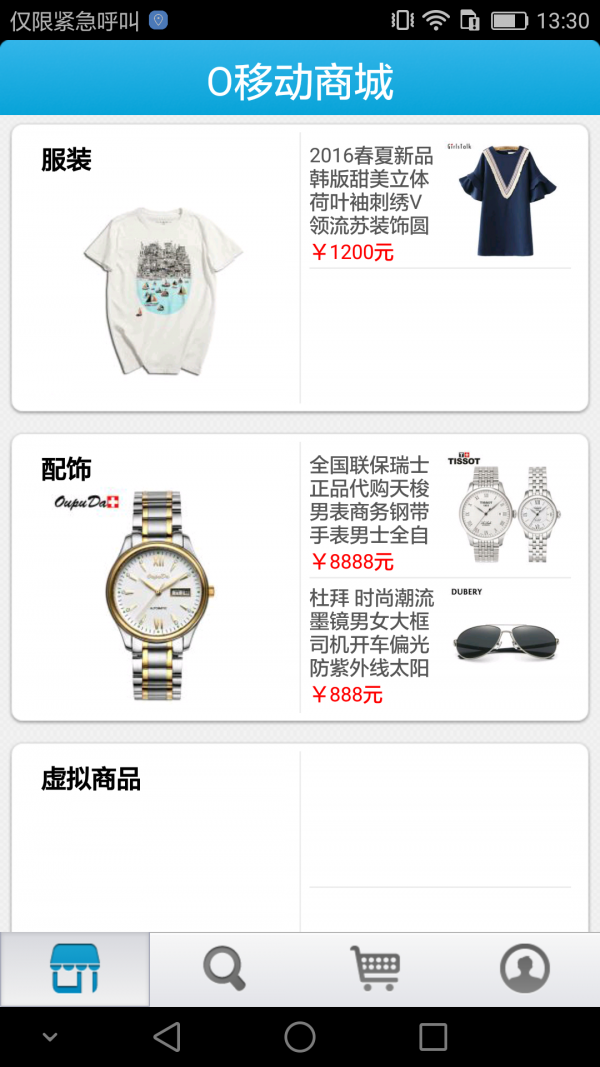The width and height of the screenshot is (600, 1067).
Task: Open the shopping cart tab
Action: pyautogui.click(x=375, y=969)
